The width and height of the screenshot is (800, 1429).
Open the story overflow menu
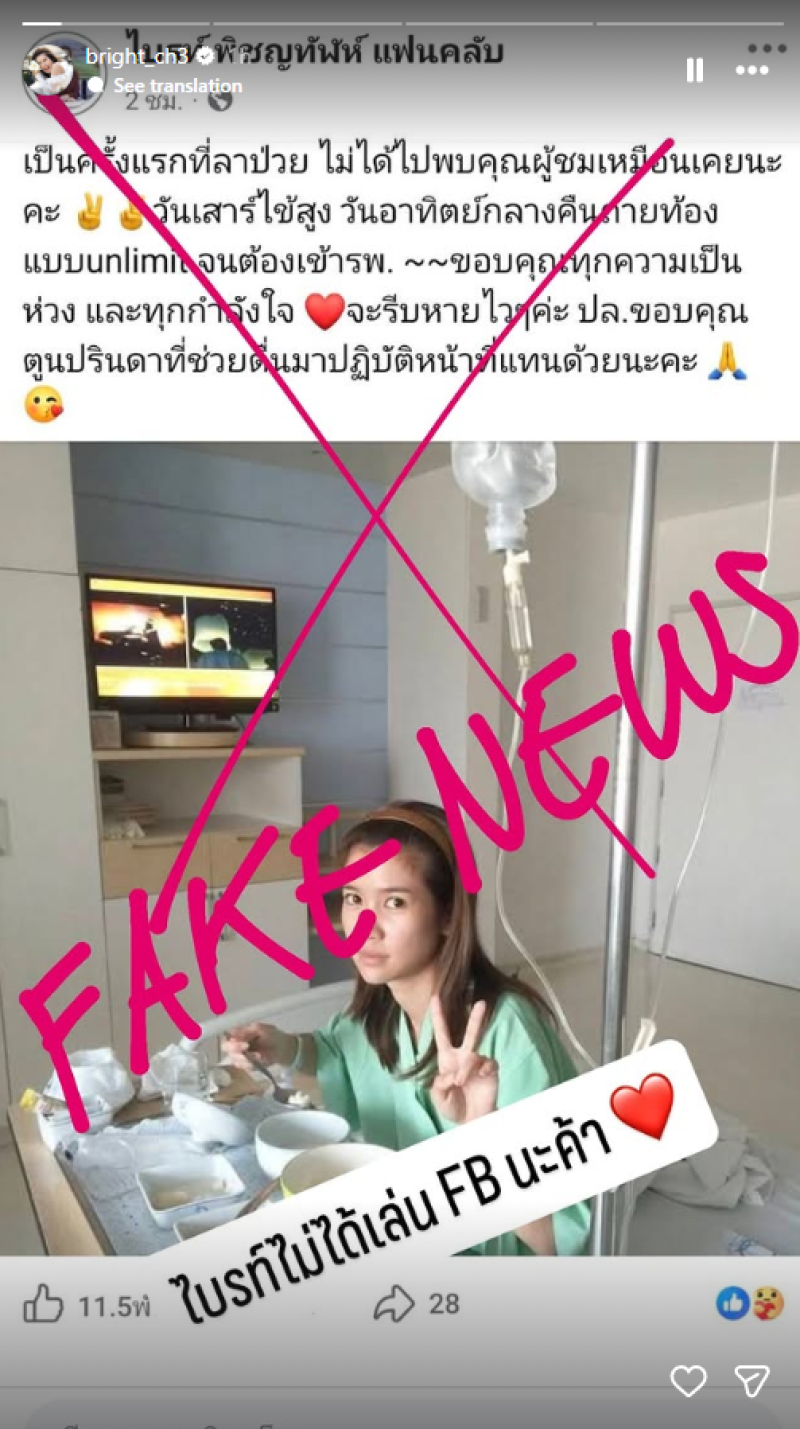click(x=752, y=69)
